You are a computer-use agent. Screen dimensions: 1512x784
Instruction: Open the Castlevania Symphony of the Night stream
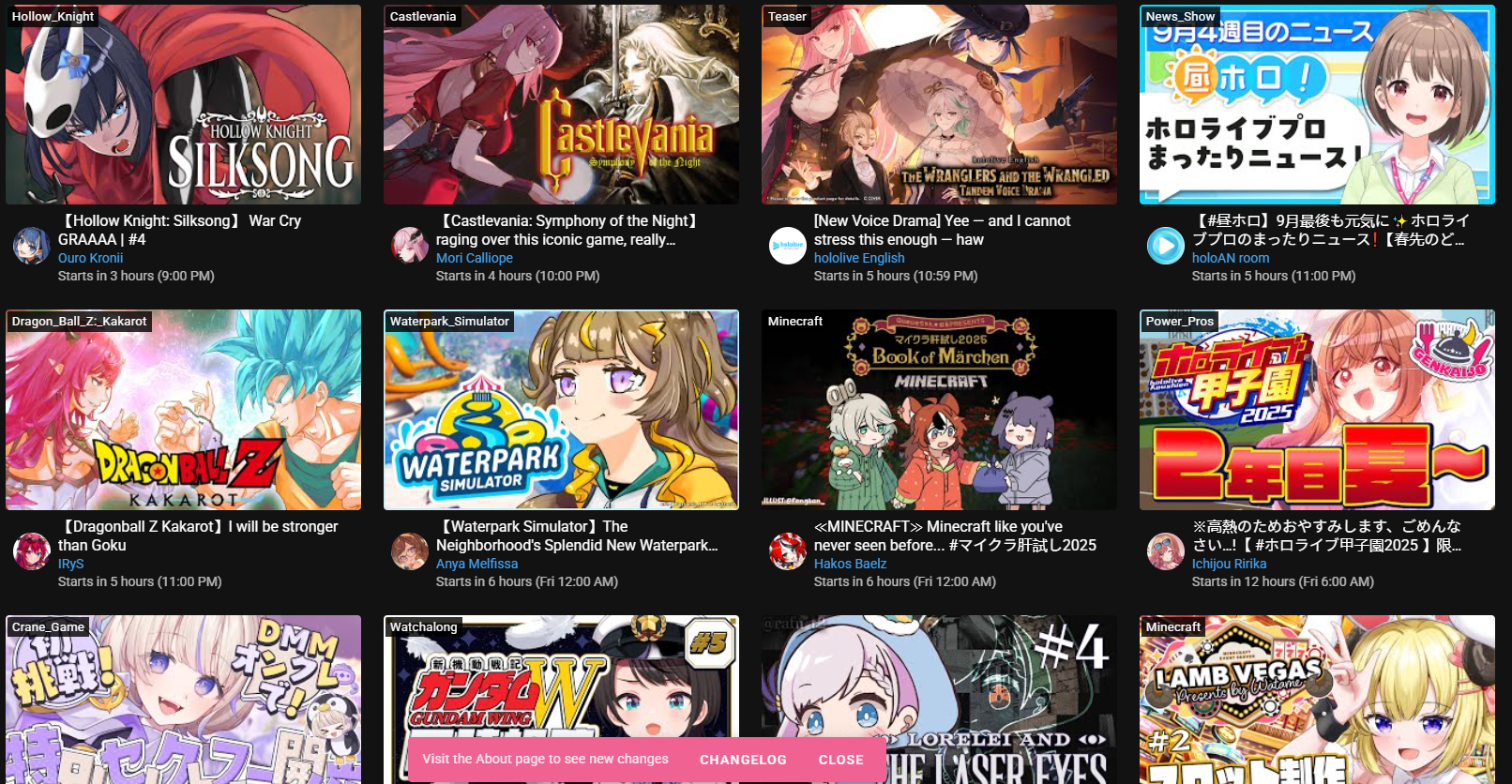pos(561,105)
